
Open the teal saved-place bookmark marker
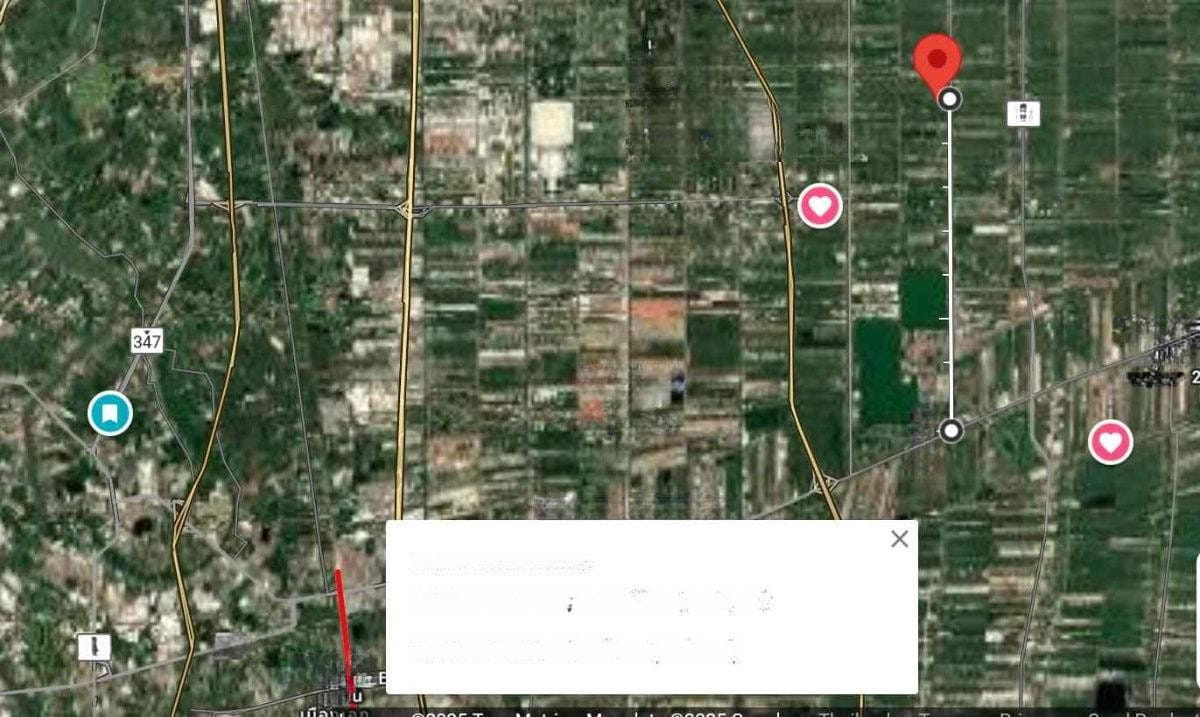(110, 413)
